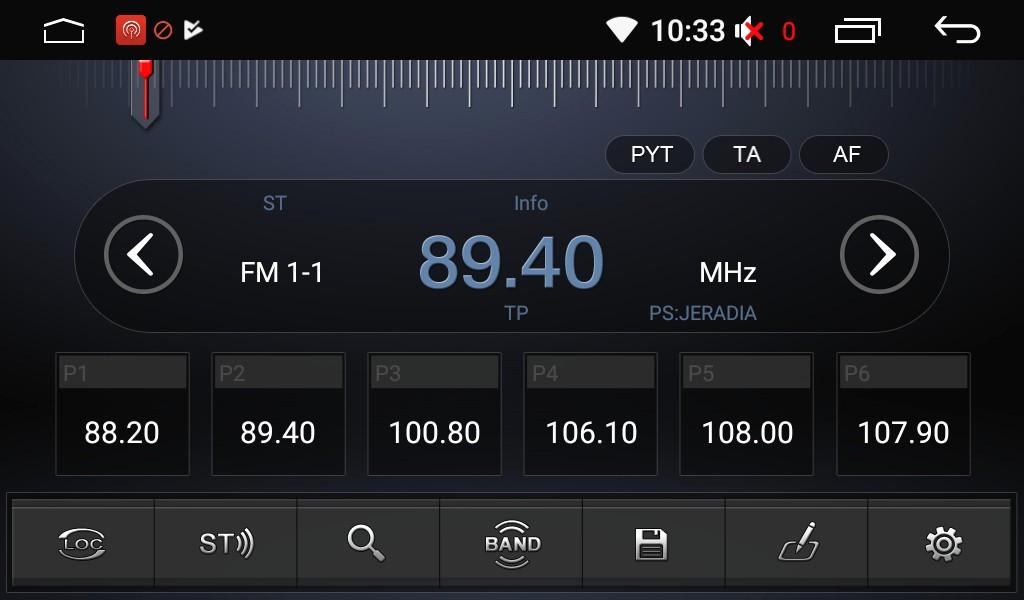Toggle TA traffic announcements
The image size is (1024, 600).
[747, 155]
